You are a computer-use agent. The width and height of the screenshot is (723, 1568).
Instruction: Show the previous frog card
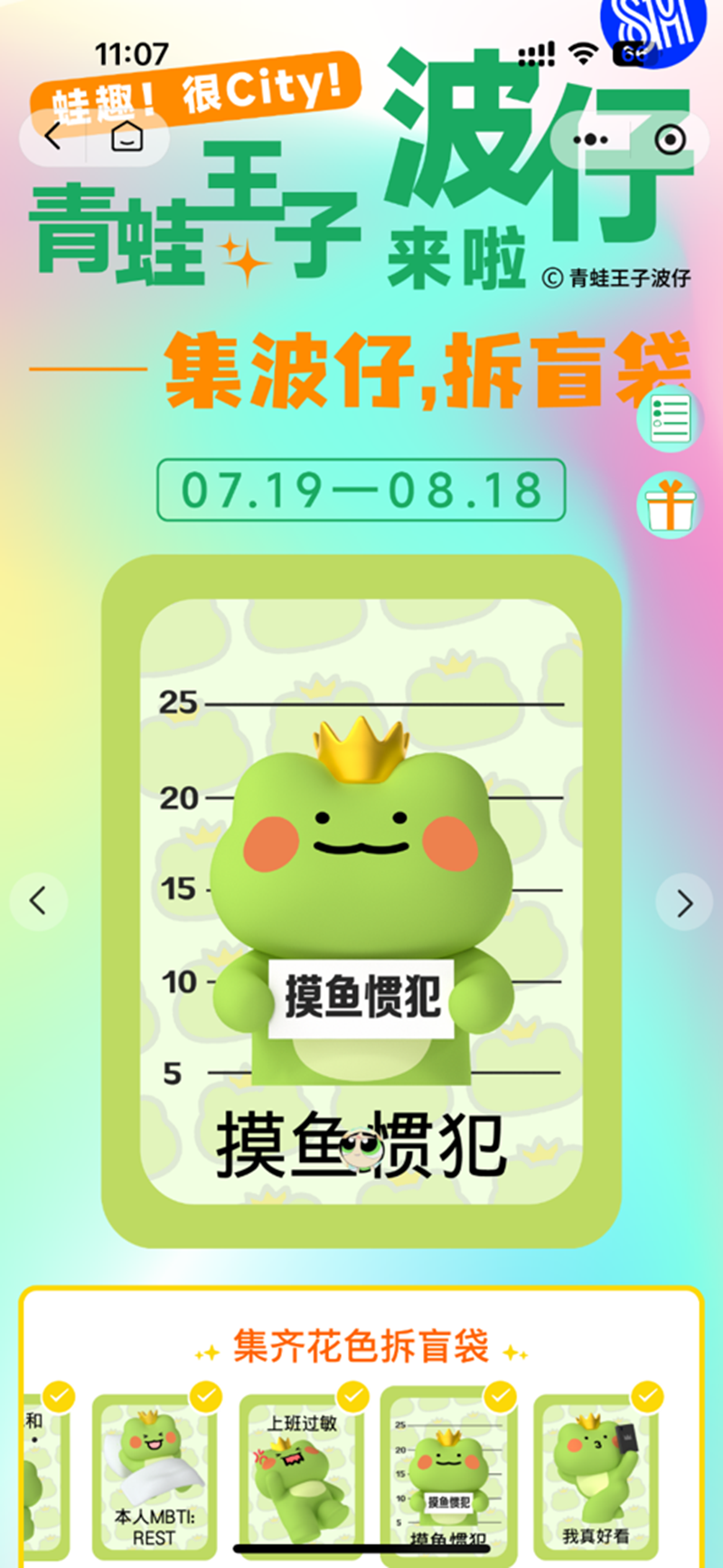[38, 901]
